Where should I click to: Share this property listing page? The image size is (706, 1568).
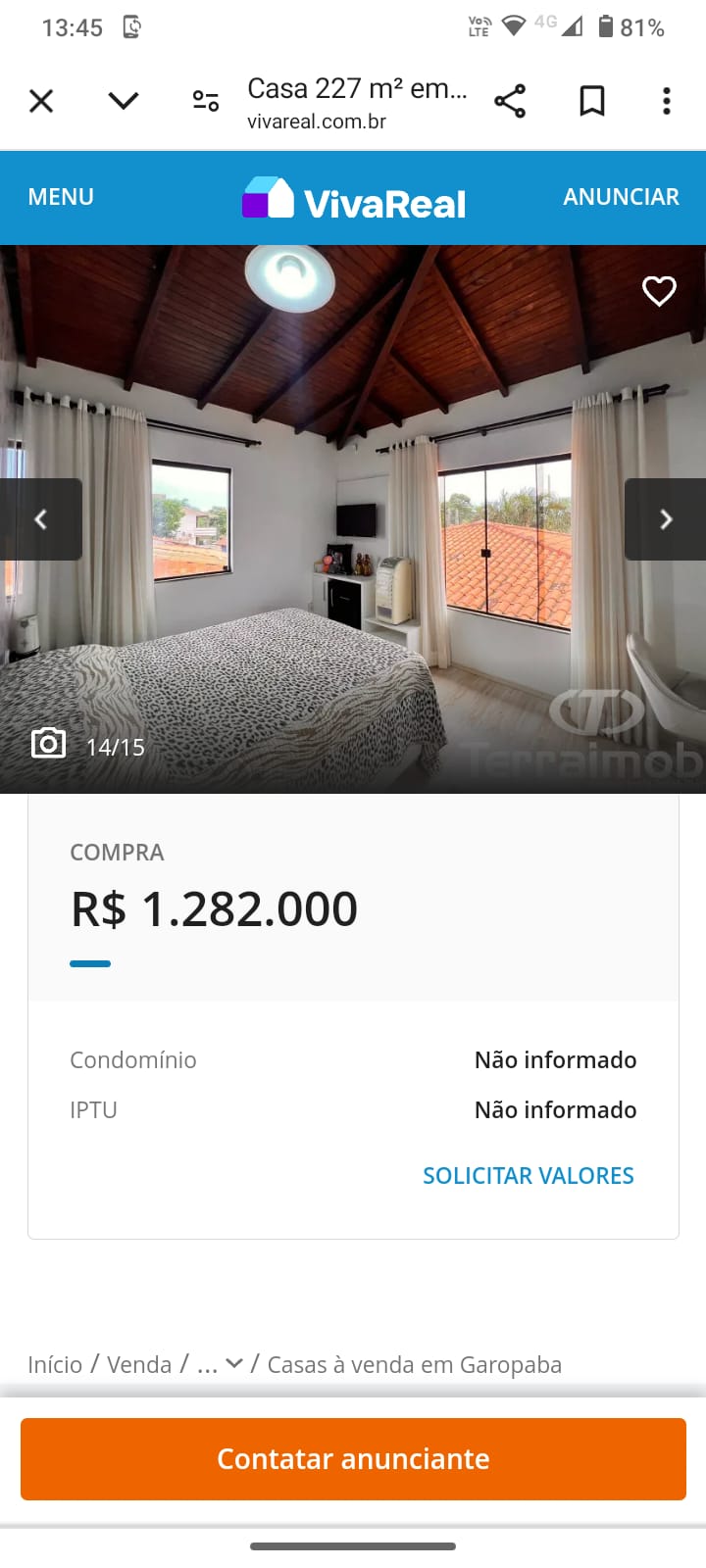[510, 101]
